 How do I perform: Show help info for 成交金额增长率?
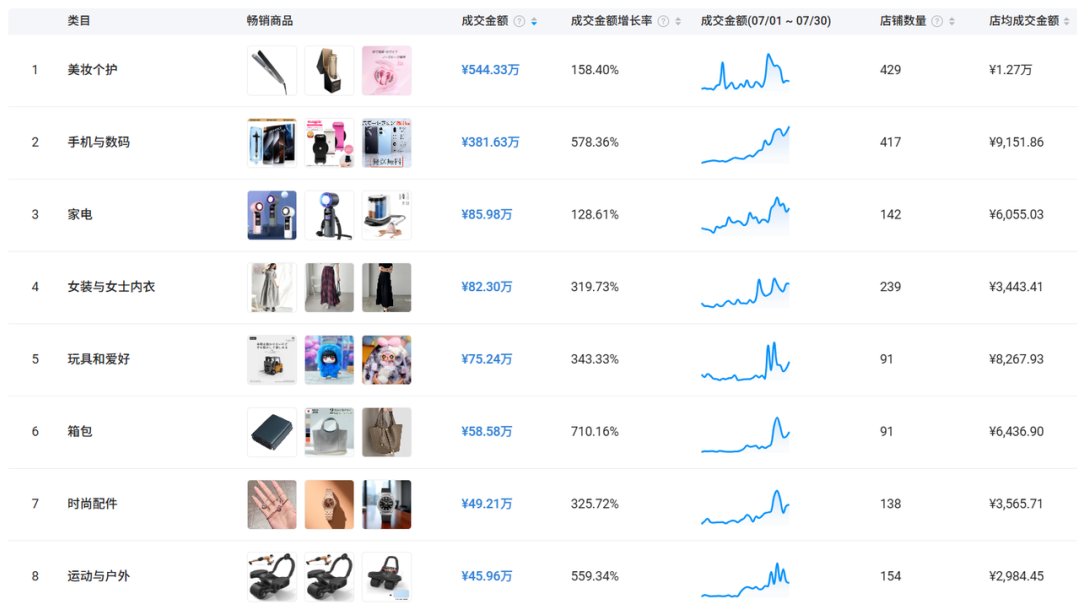663,21
